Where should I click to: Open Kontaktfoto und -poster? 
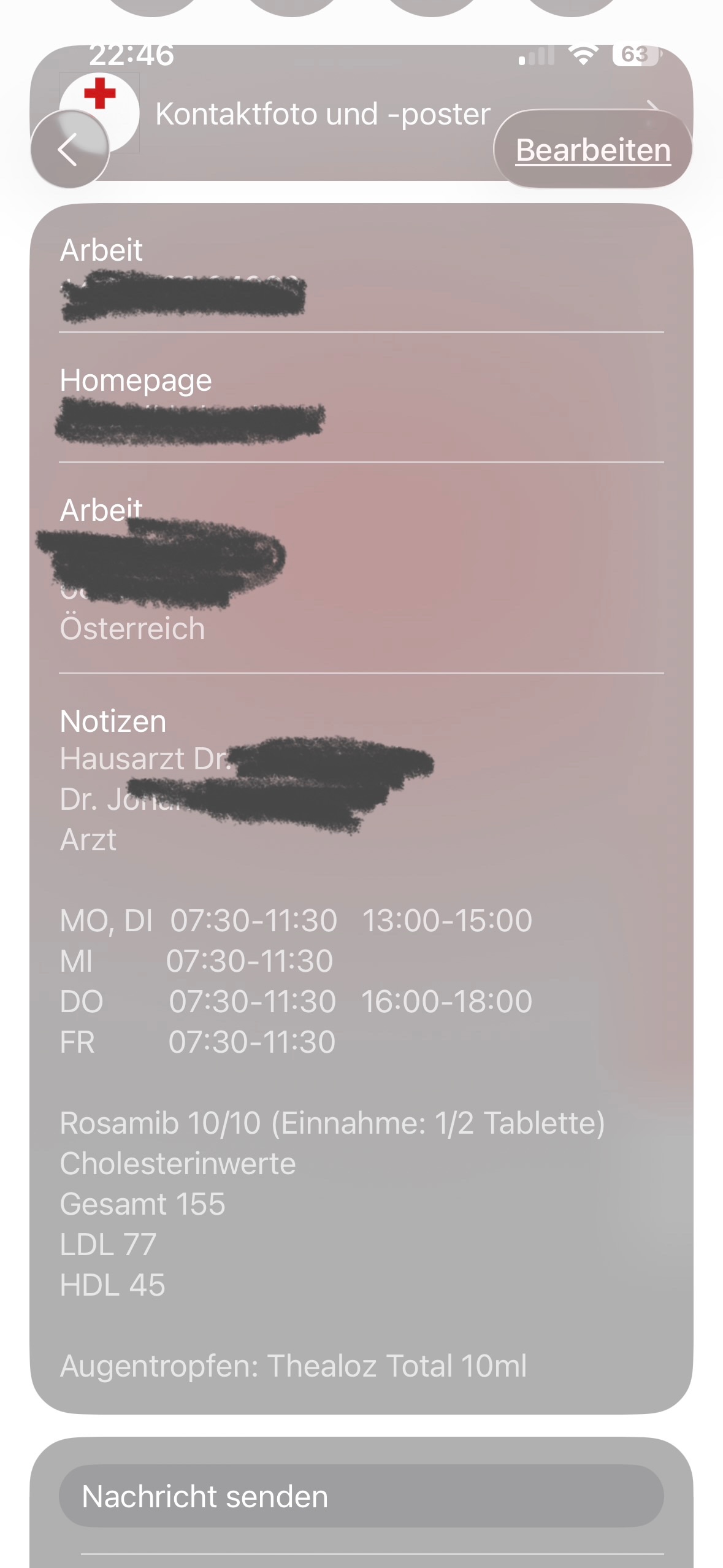[x=323, y=115]
